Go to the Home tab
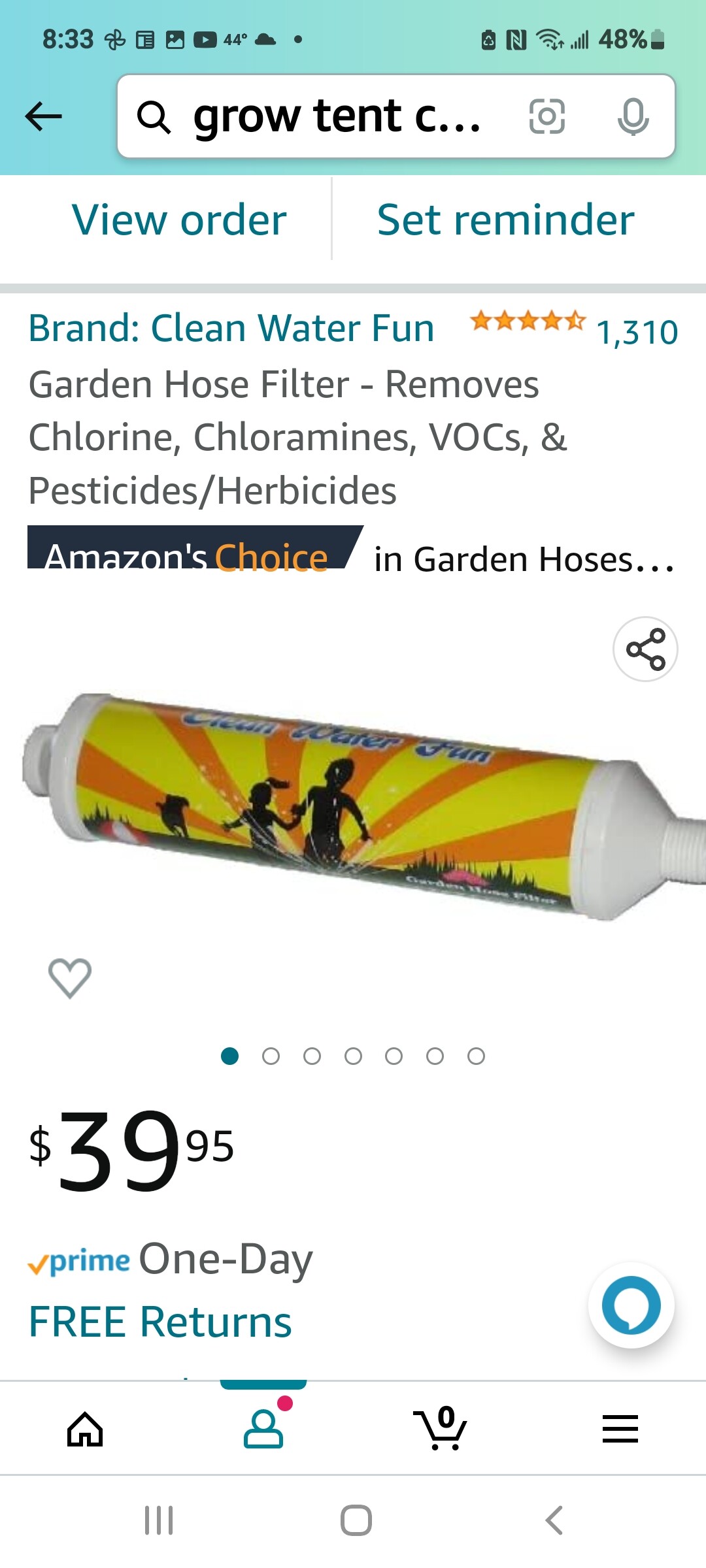Image resolution: width=706 pixels, height=1568 pixels. click(x=86, y=1428)
